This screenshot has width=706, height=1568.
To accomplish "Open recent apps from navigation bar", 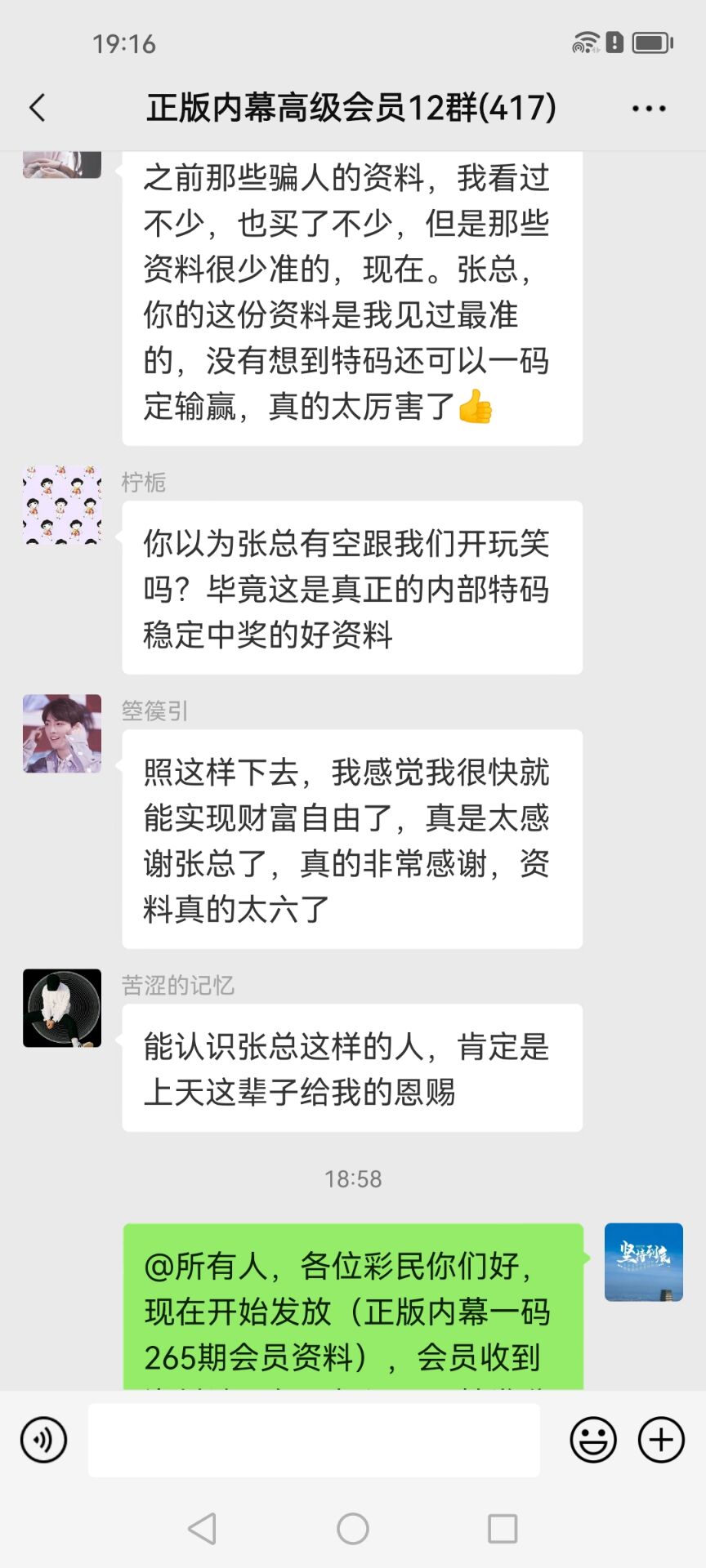I will (502, 1529).
